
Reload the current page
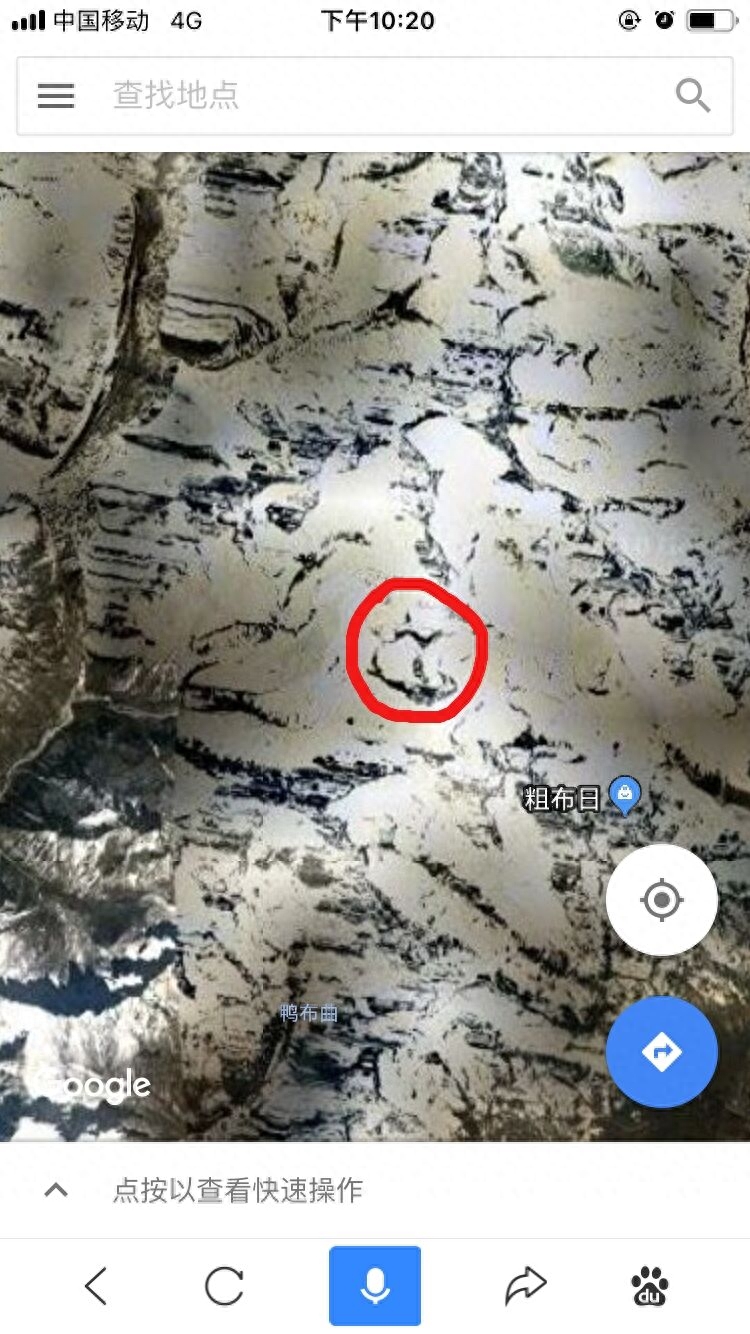point(225,1286)
